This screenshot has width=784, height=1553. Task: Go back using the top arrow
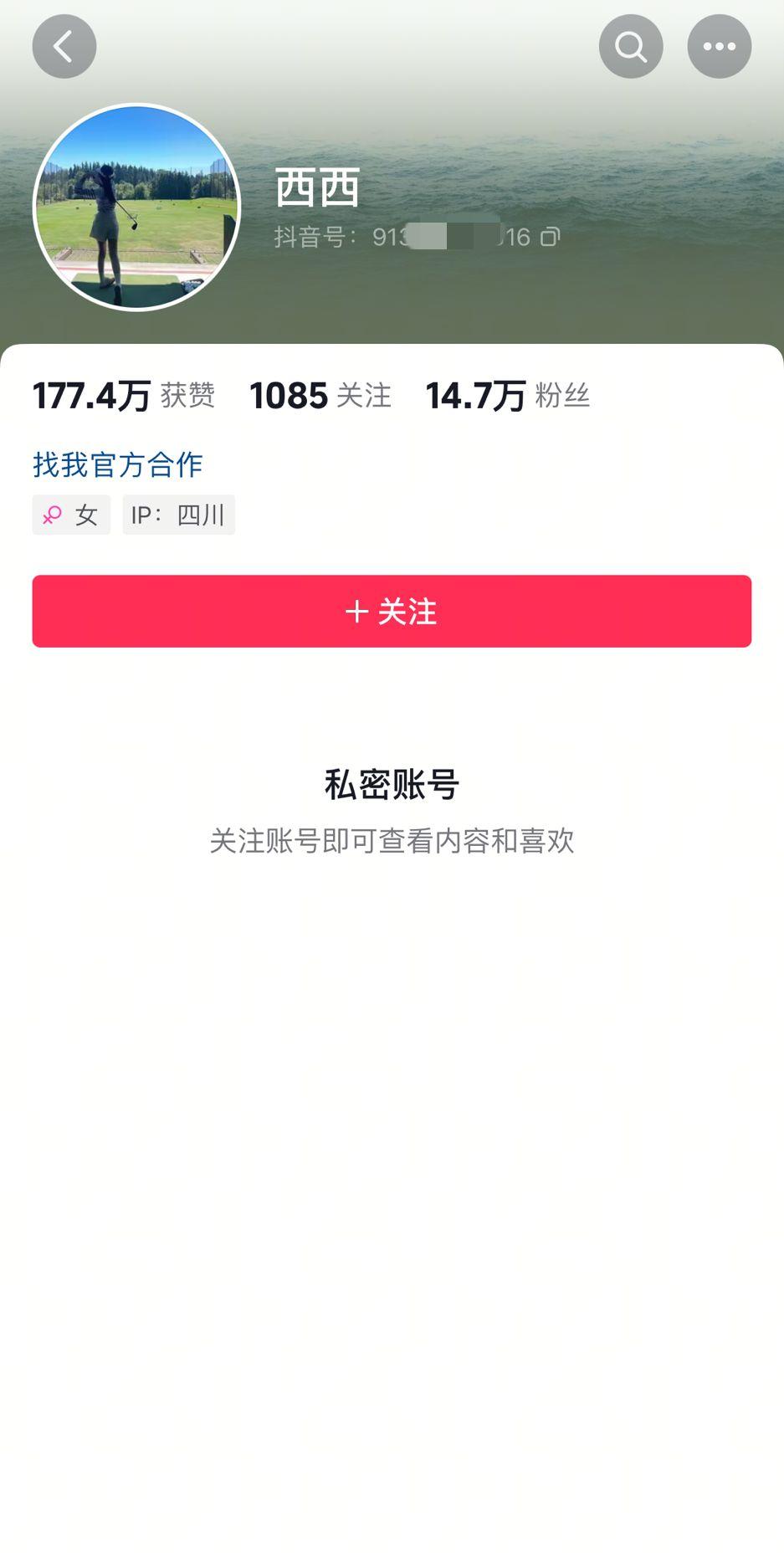(x=64, y=47)
